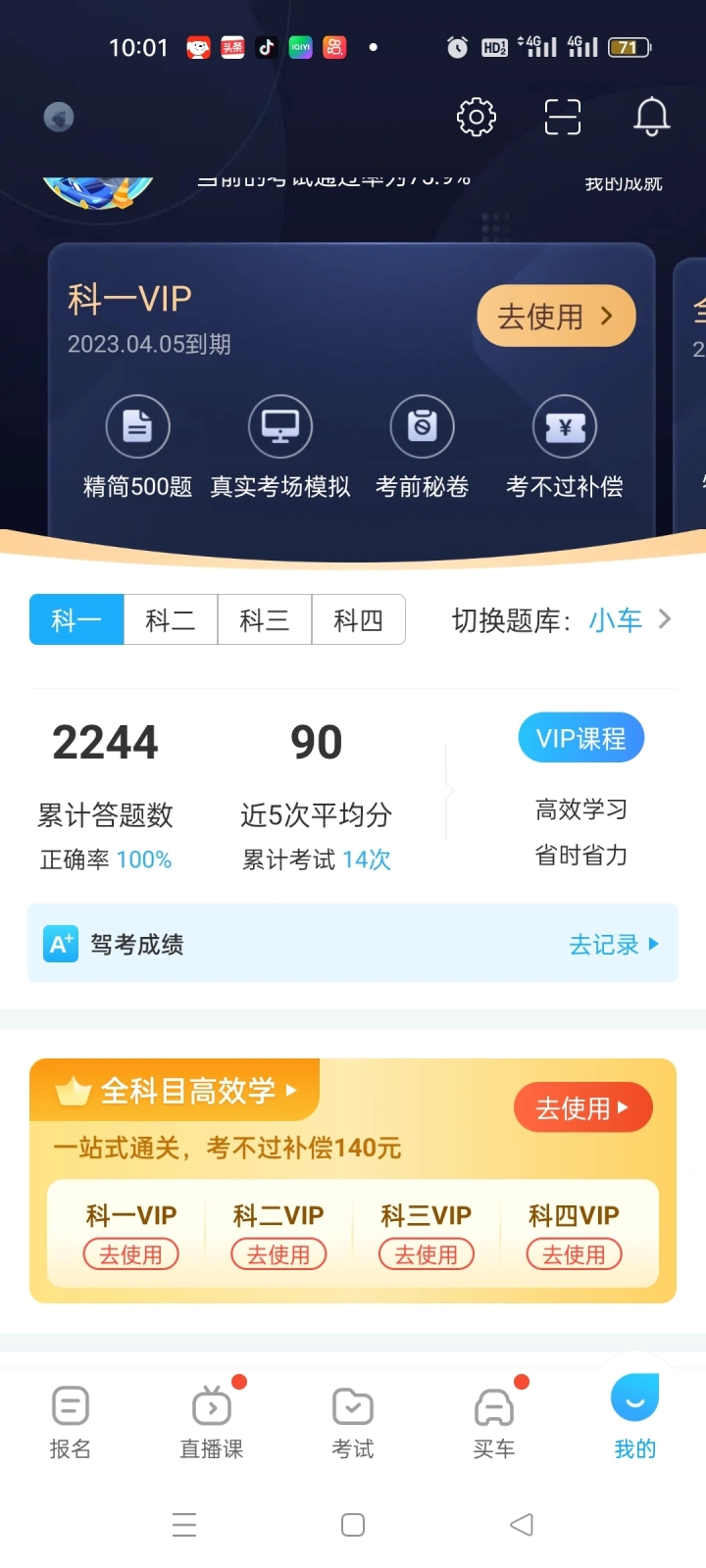Tap 去使用 on the 科一VIP card
The width and height of the screenshot is (706, 1568).
(x=556, y=317)
